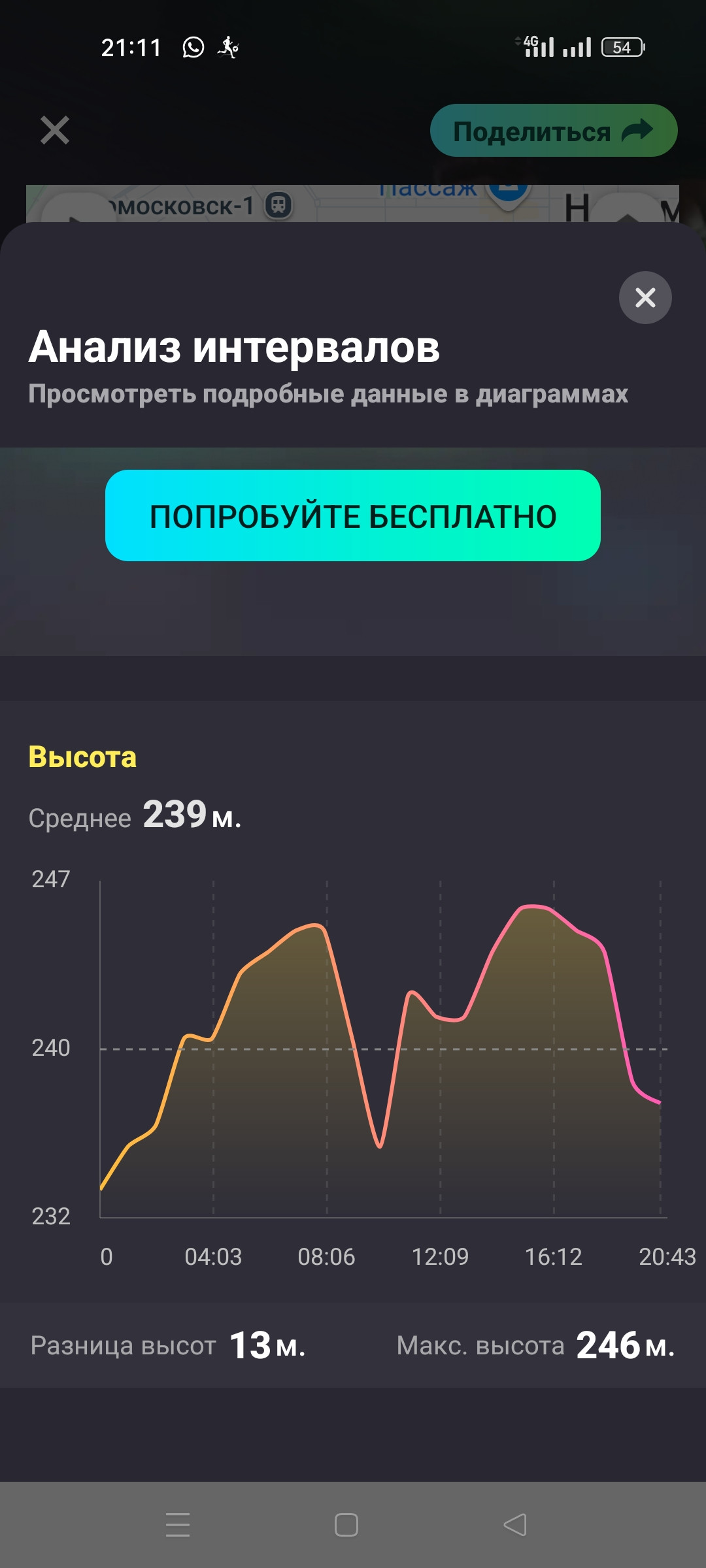706x1568 pixels.
Task: Go to the home screen
Action: click(346, 1525)
